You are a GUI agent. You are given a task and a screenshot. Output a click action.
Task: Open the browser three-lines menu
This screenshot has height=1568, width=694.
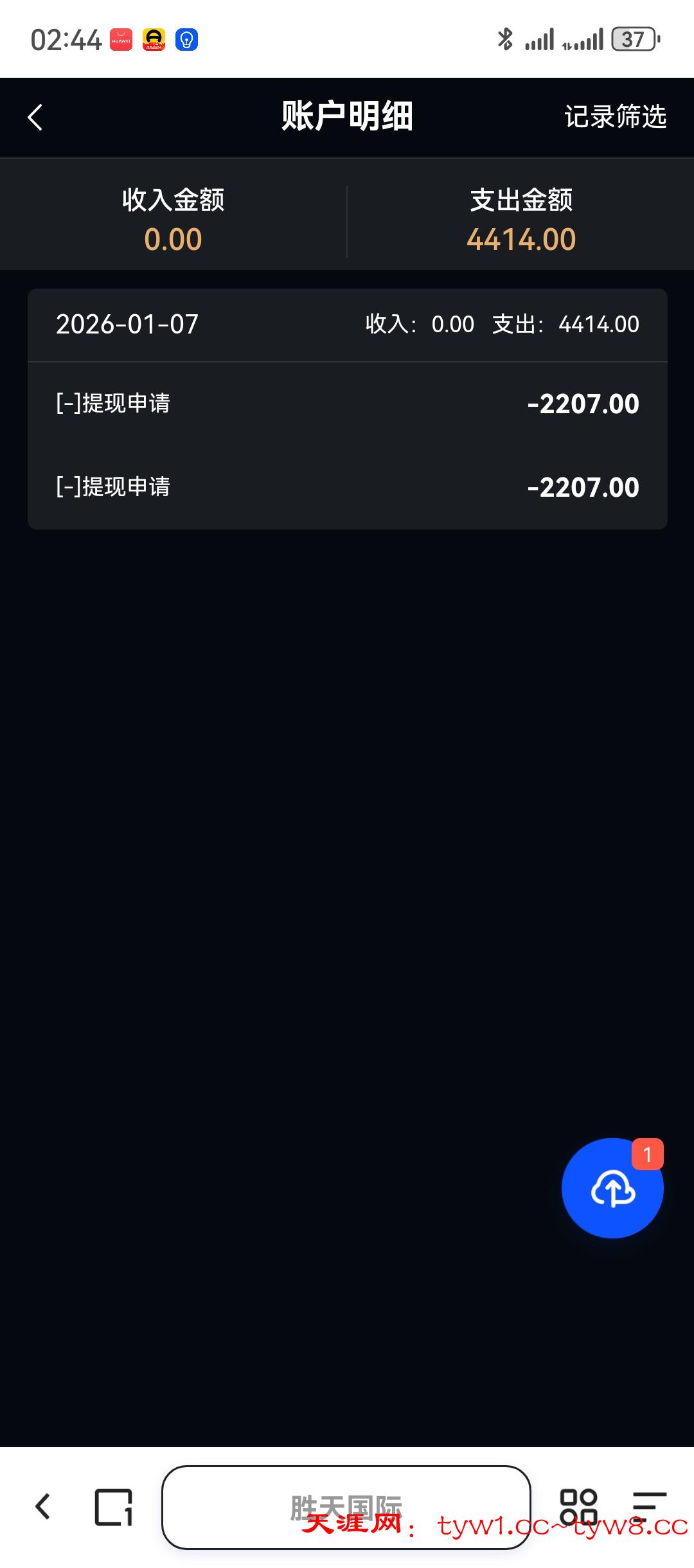(x=649, y=1506)
